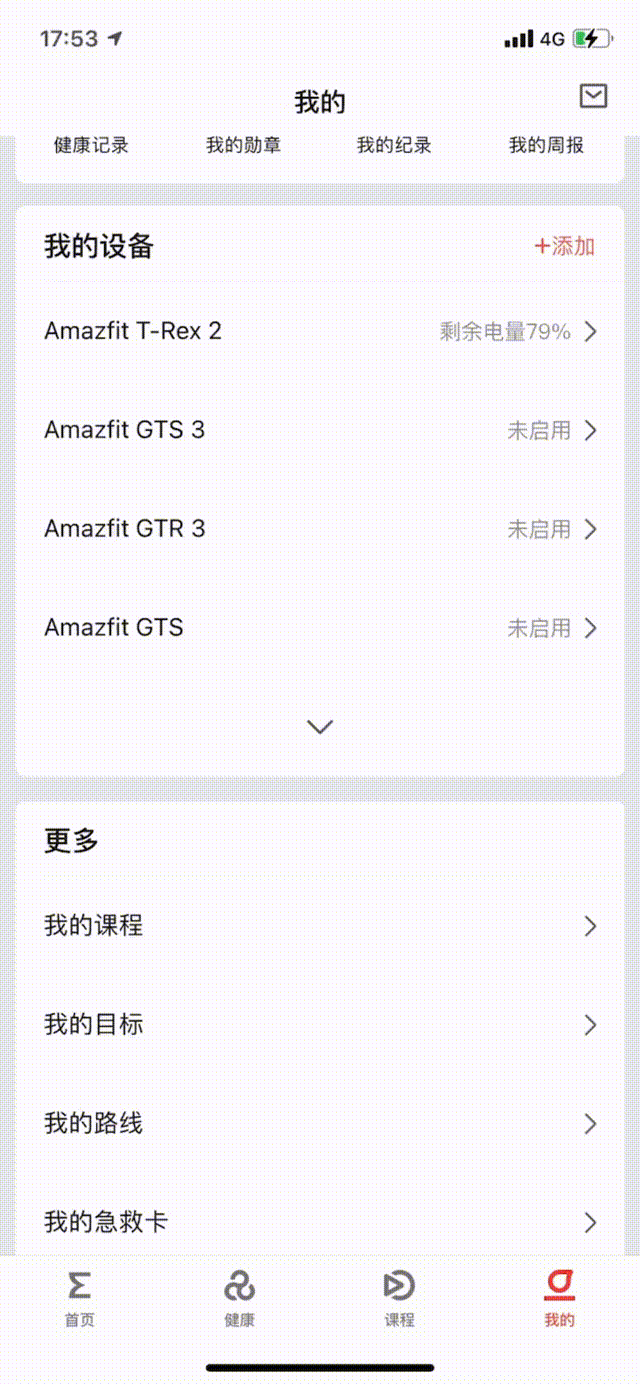Switch to the 课程 courses tab
This screenshot has width=640, height=1384.
[400, 1299]
